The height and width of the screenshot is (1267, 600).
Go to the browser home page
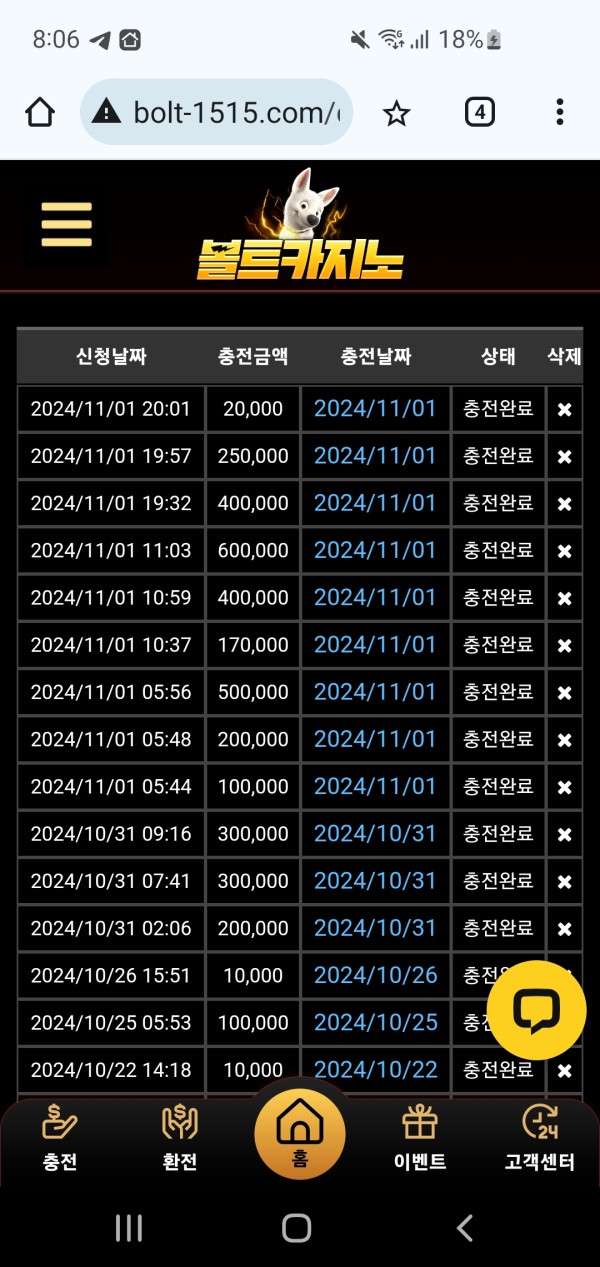tap(40, 113)
